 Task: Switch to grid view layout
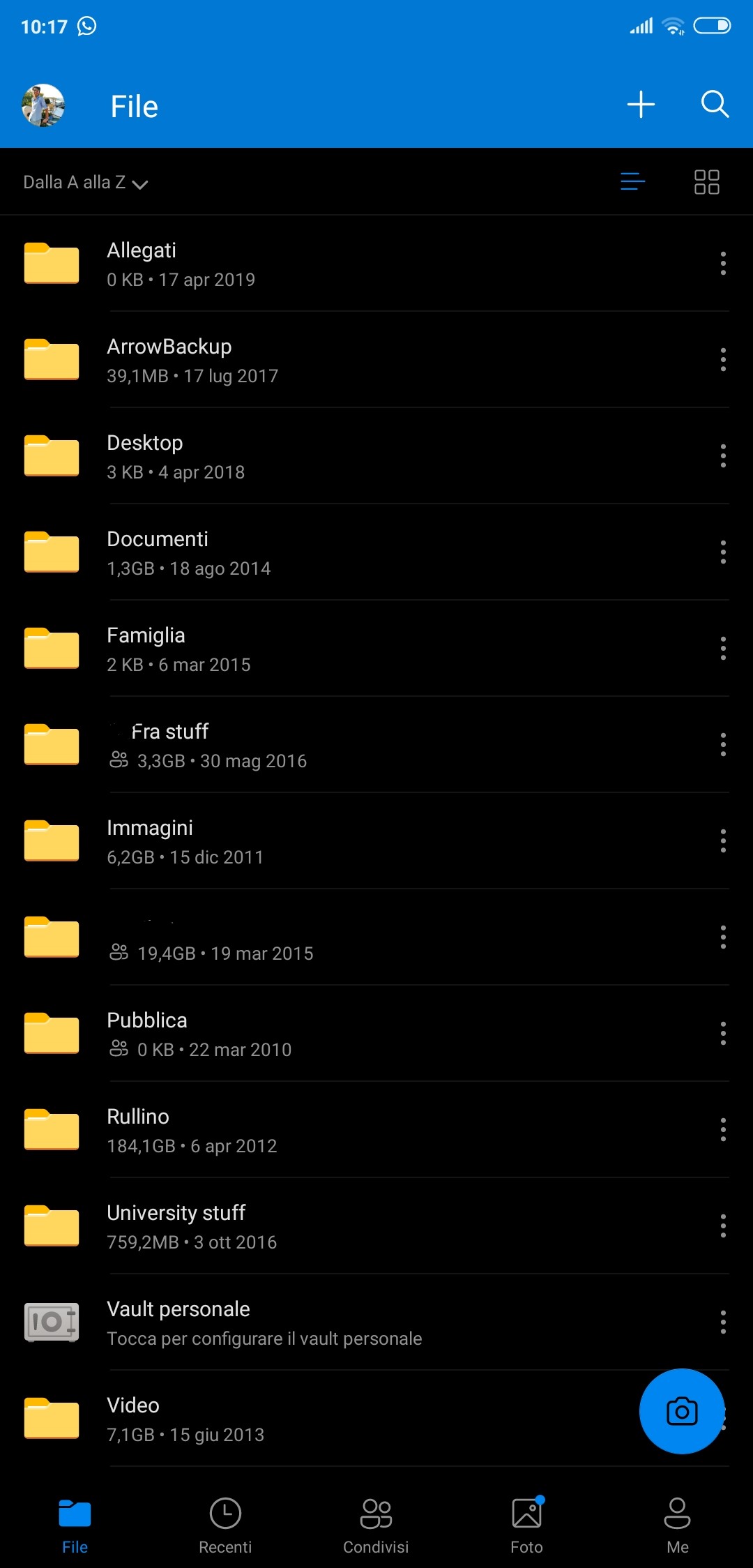(706, 182)
